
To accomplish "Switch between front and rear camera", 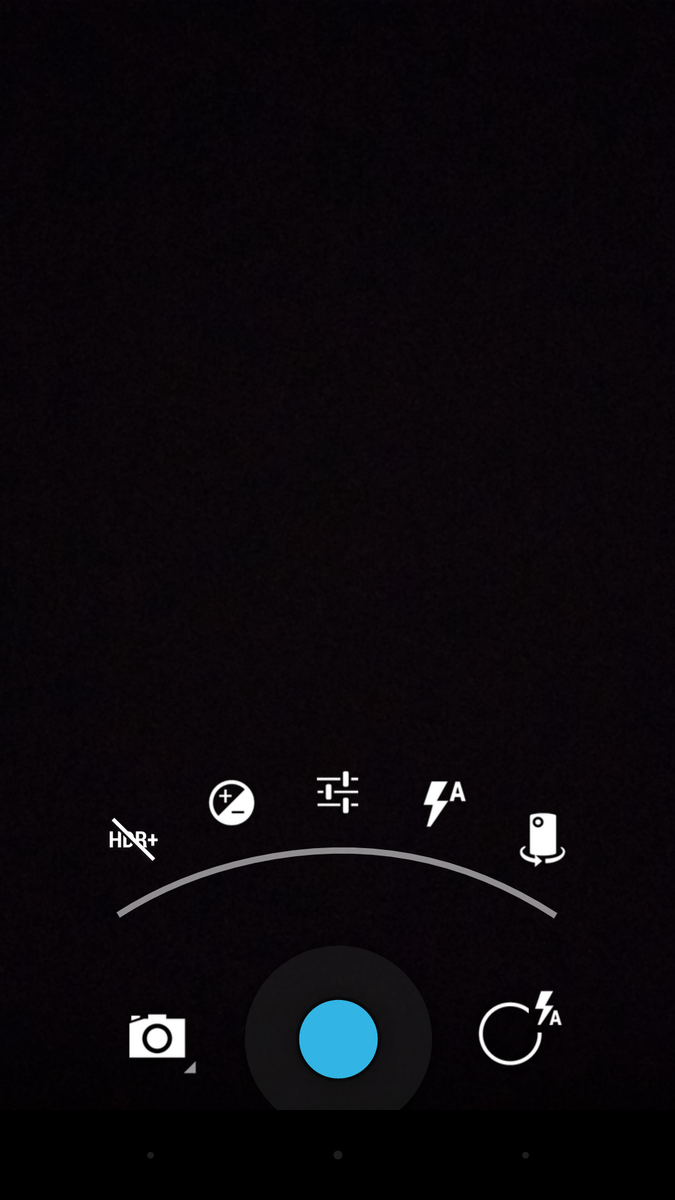I will point(542,839).
